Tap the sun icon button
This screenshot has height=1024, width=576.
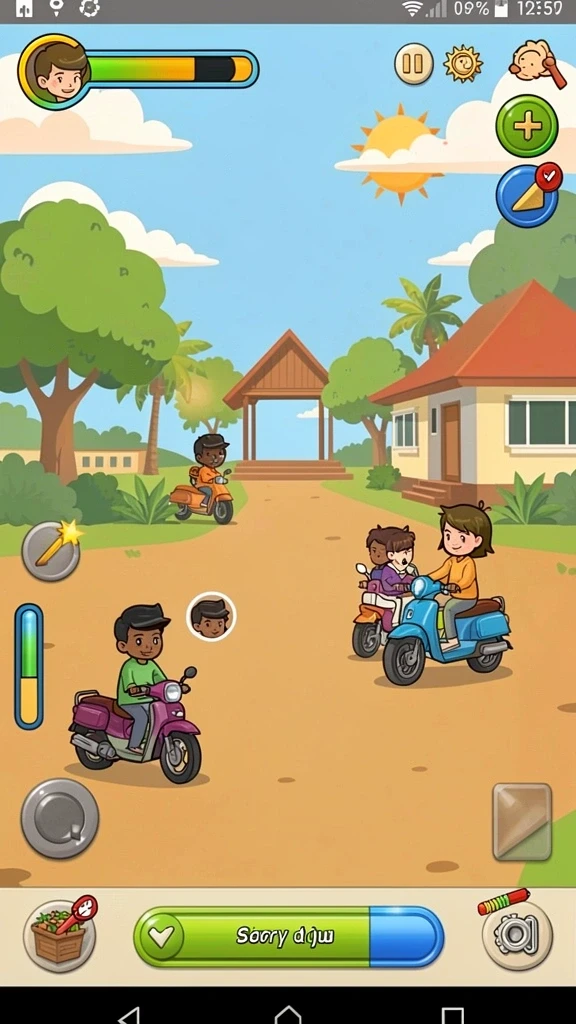(x=463, y=64)
